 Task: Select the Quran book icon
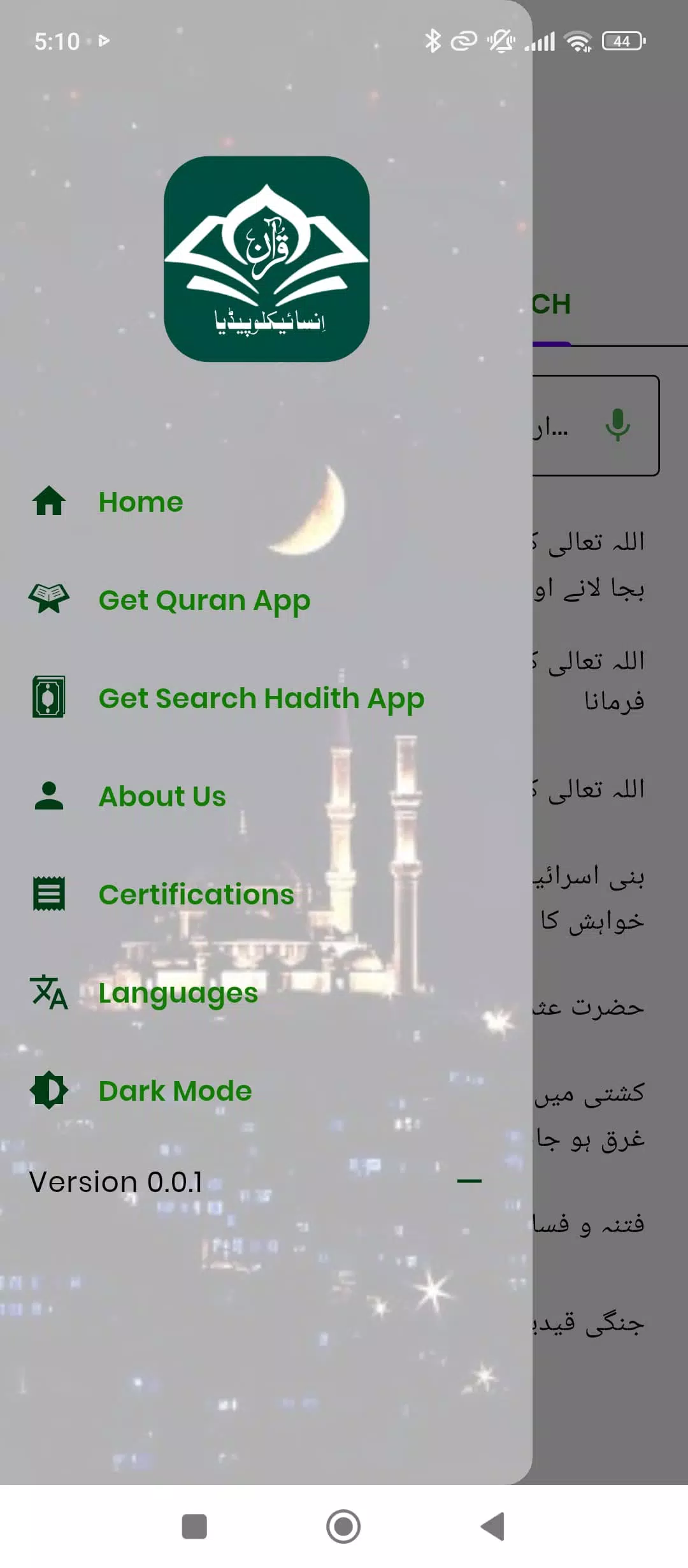click(48, 599)
